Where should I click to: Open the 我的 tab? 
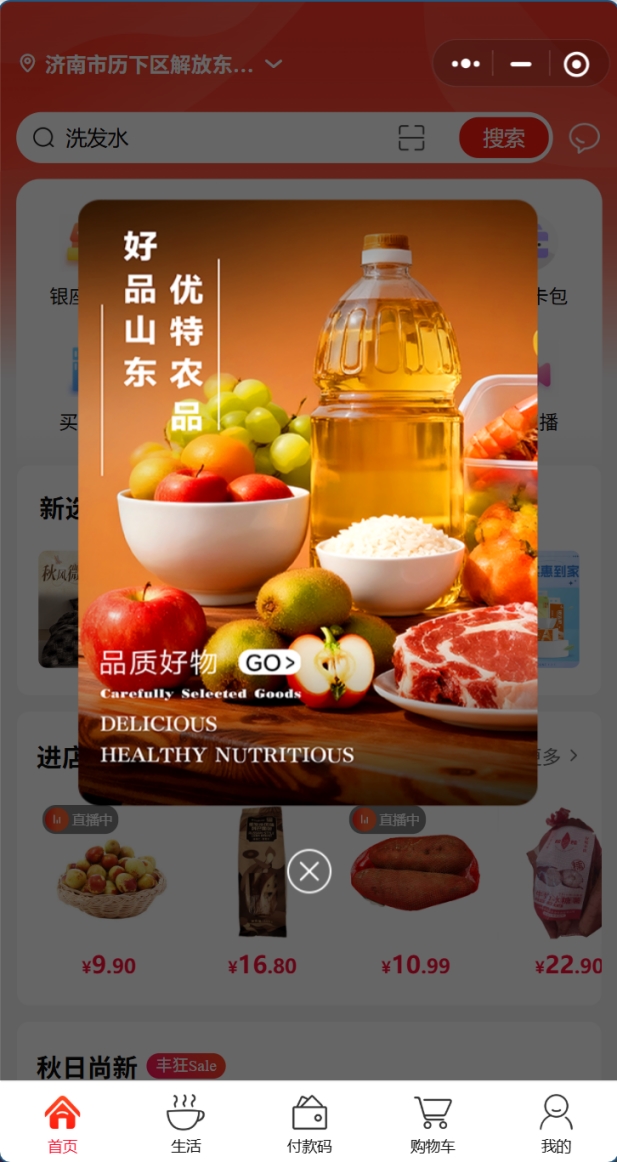(556, 1123)
